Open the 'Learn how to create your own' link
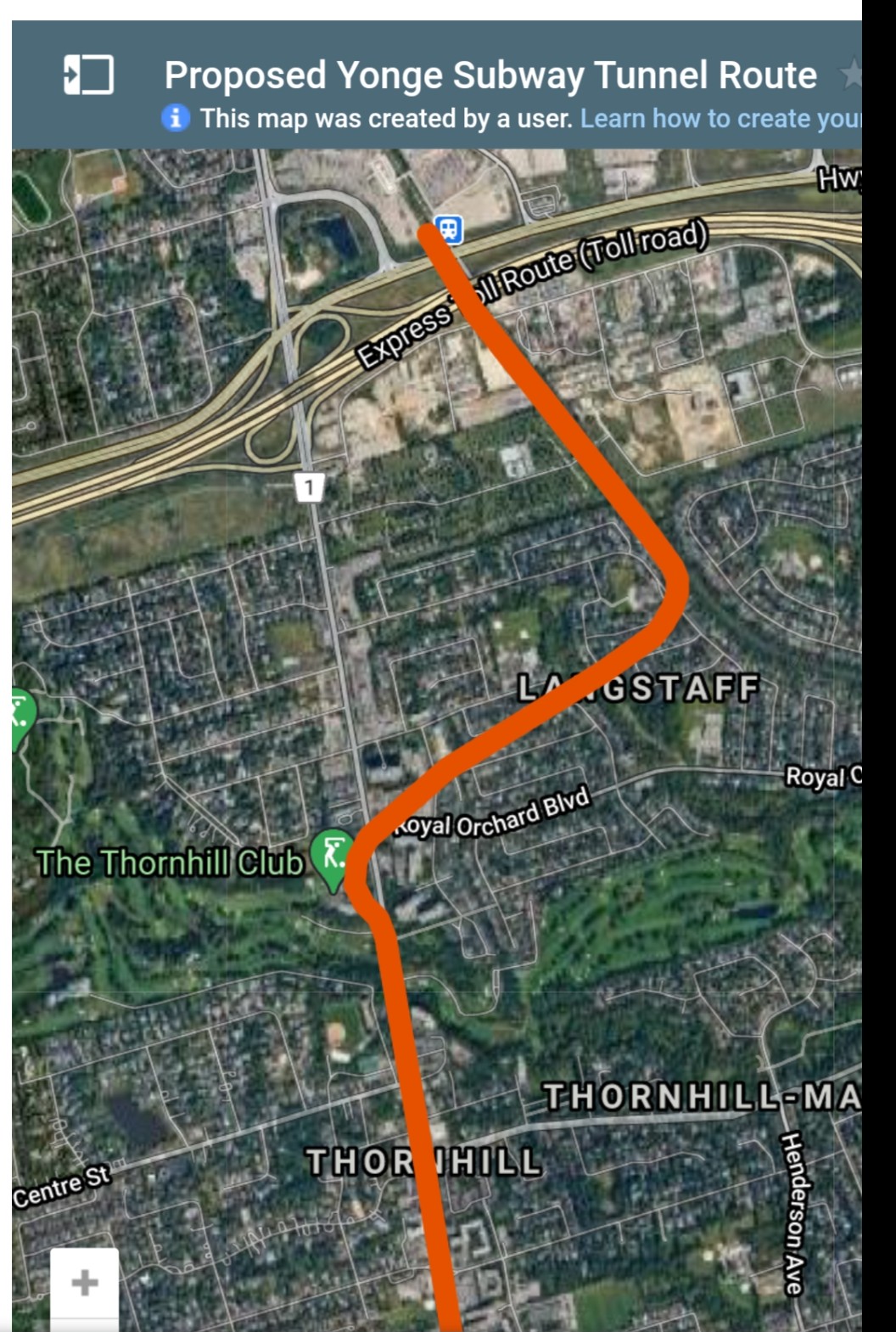The image size is (896, 1332). (x=720, y=118)
